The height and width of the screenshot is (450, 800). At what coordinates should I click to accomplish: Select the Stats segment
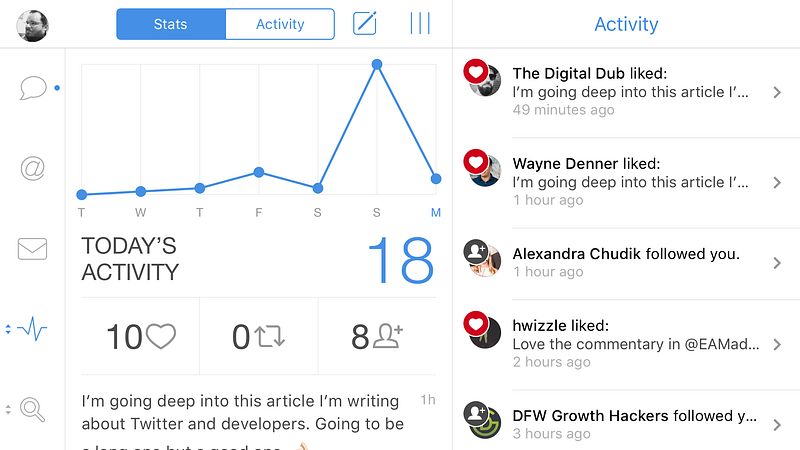tap(171, 24)
